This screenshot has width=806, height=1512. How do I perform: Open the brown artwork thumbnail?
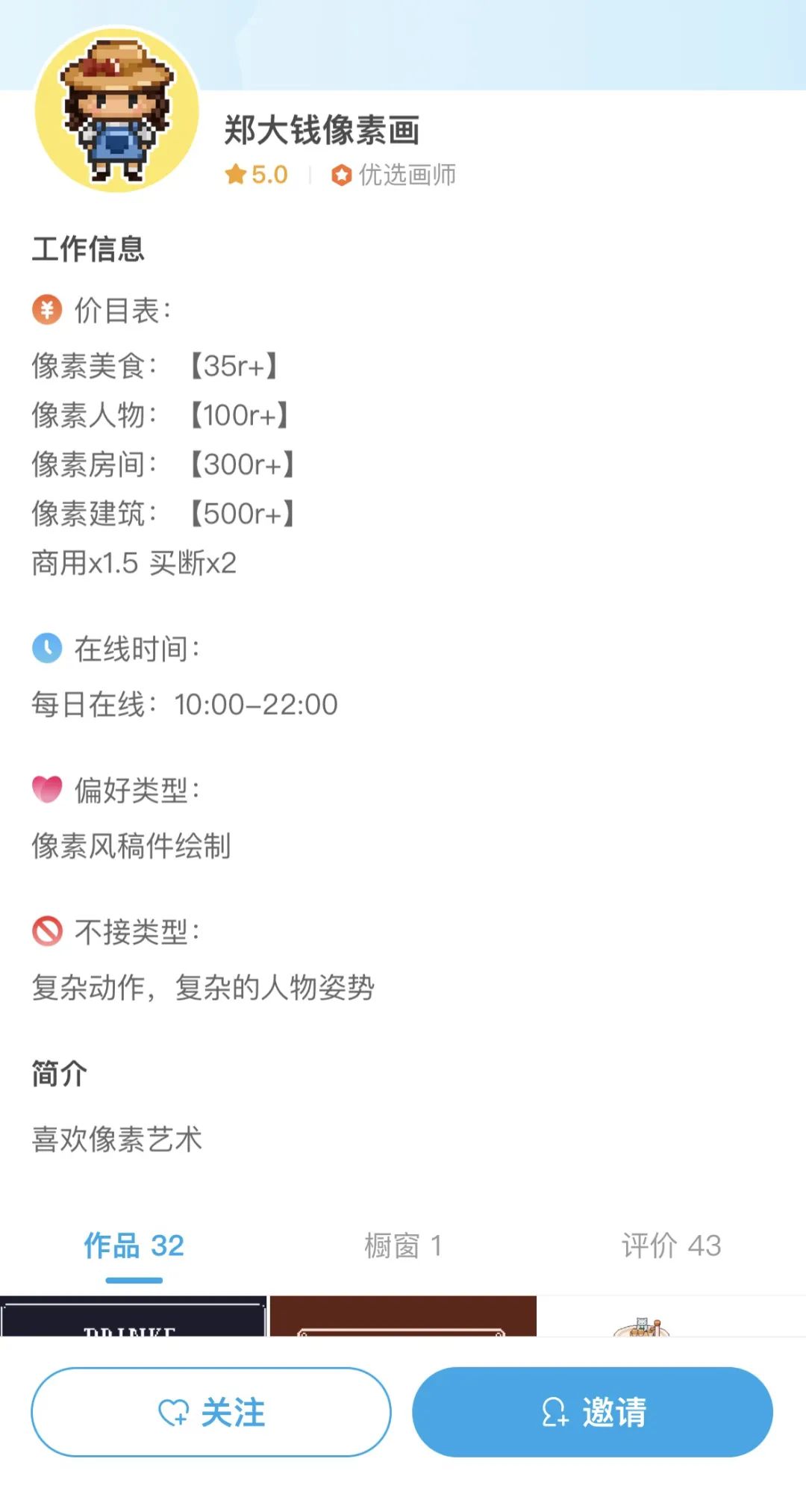403,1317
